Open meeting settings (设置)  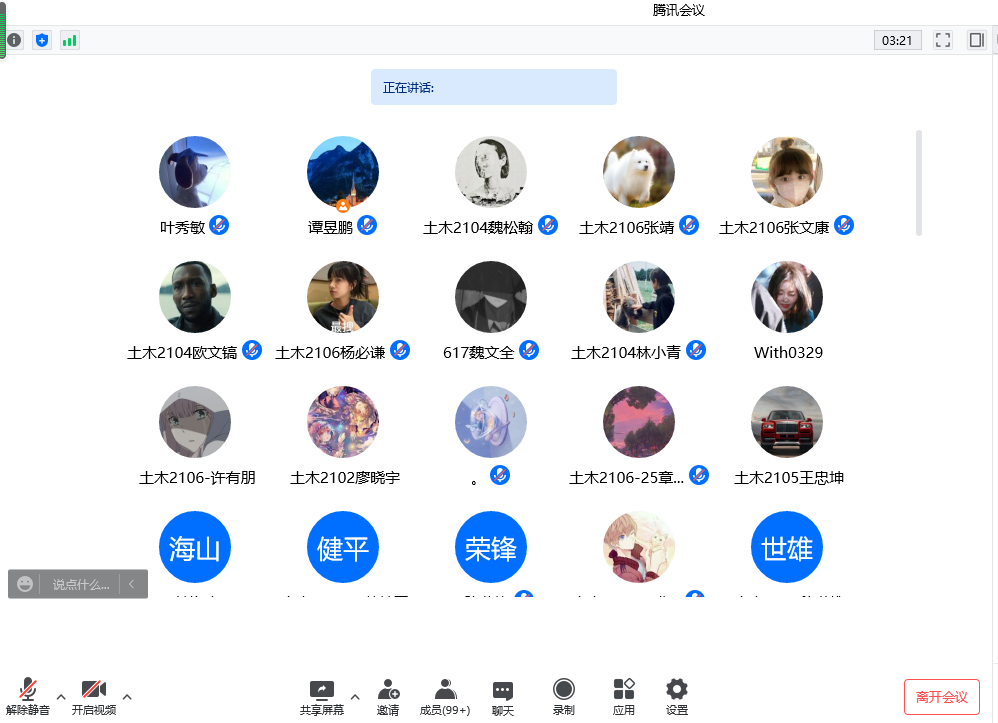click(x=677, y=695)
